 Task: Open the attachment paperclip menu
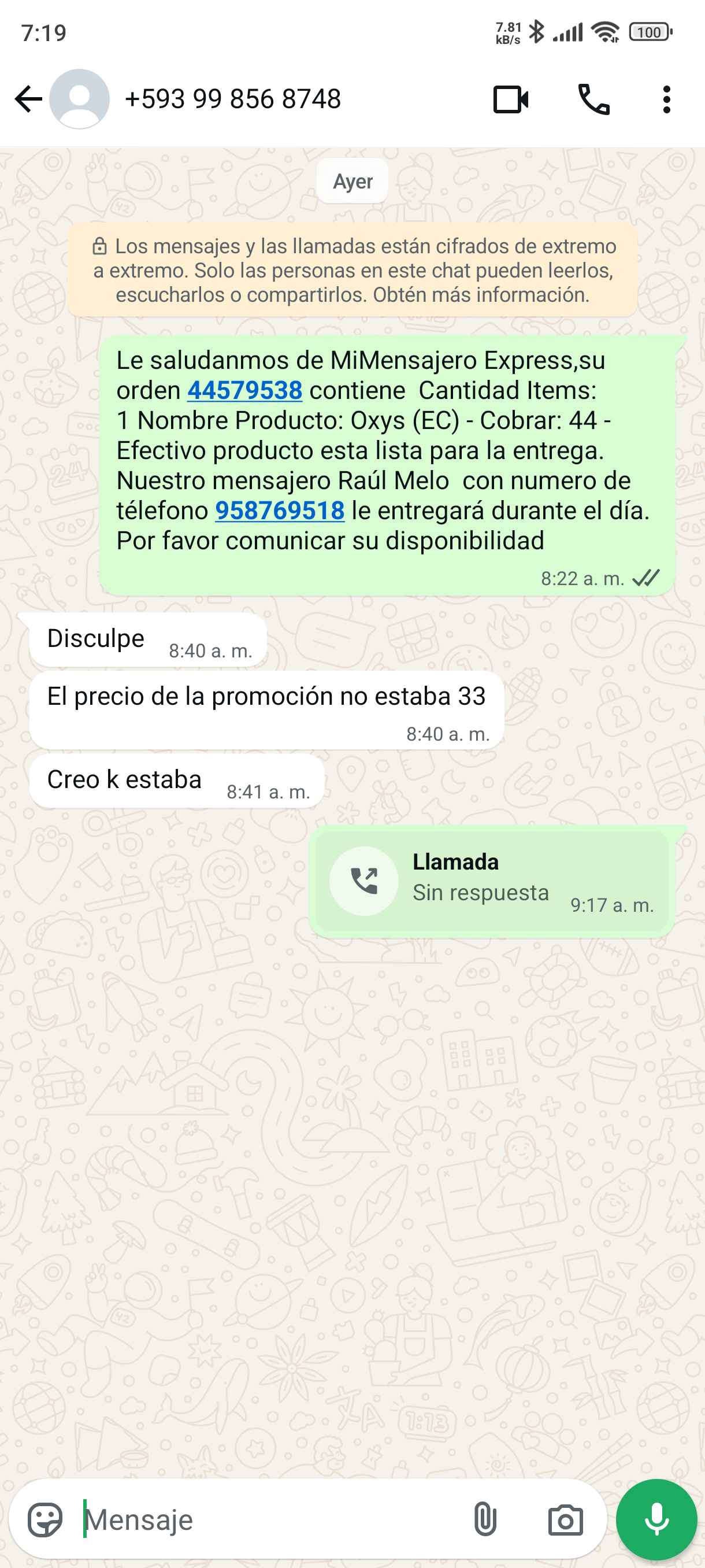click(x=485, y=1520)
